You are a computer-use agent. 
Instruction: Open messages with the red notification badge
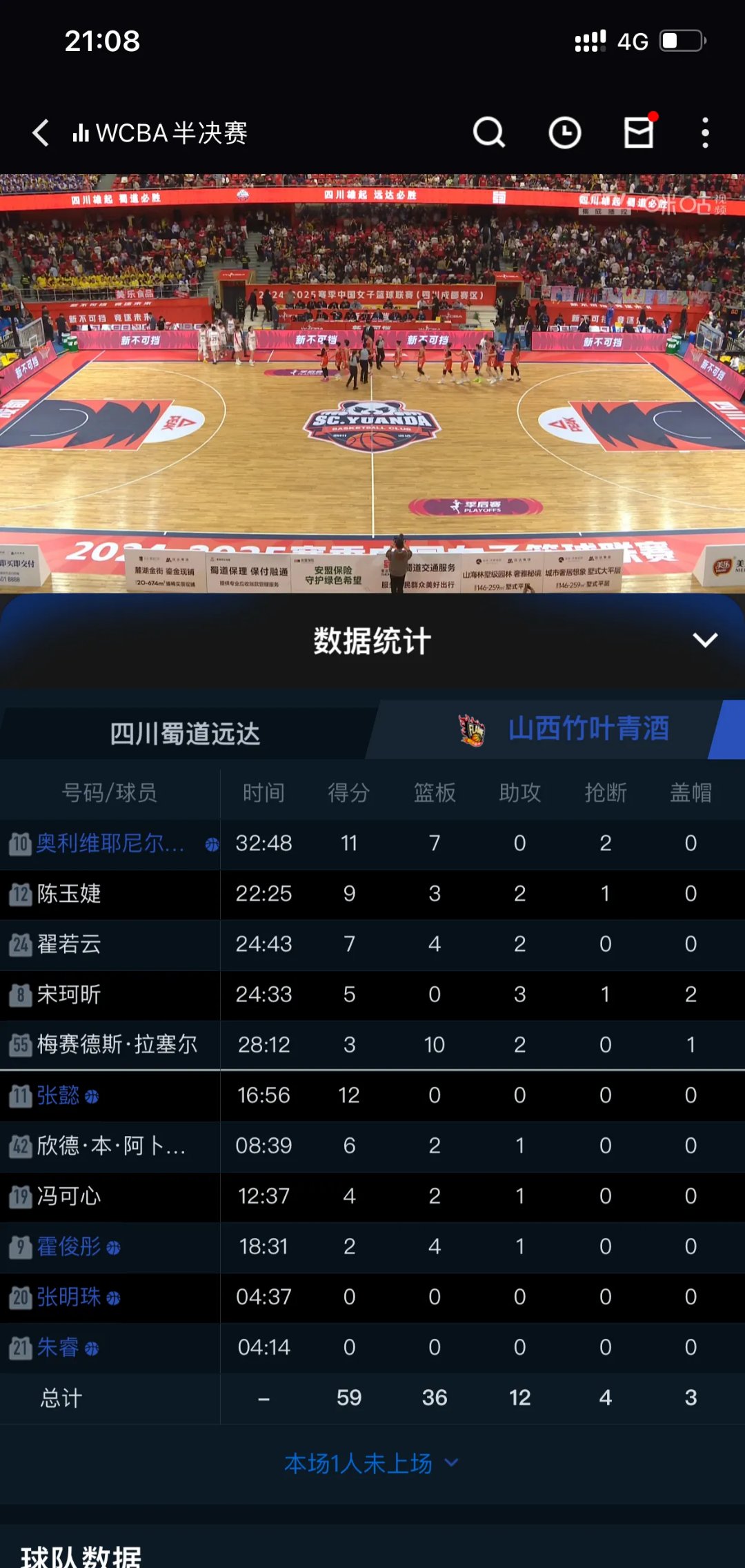(x=638, y=133)
